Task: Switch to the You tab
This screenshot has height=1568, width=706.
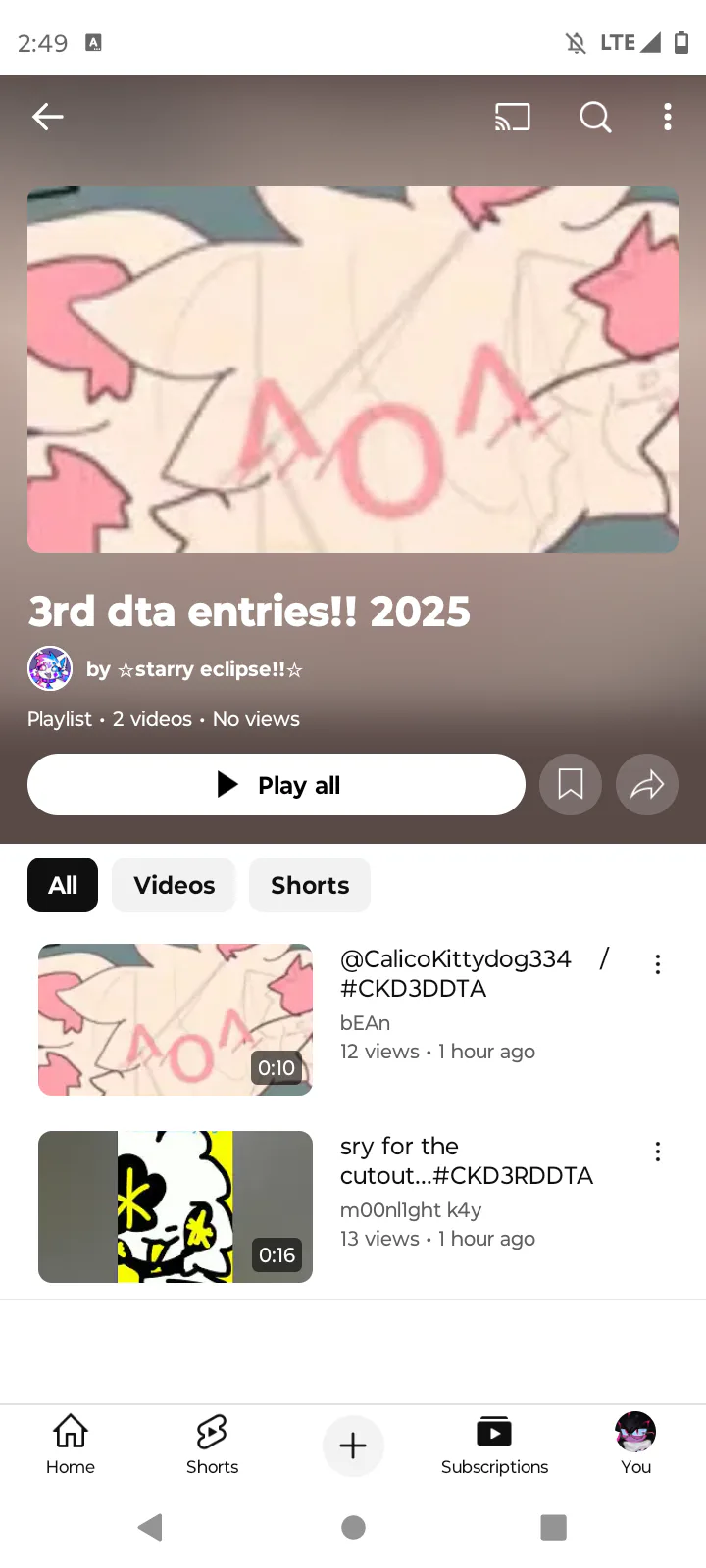Action: click(635, 1445)
